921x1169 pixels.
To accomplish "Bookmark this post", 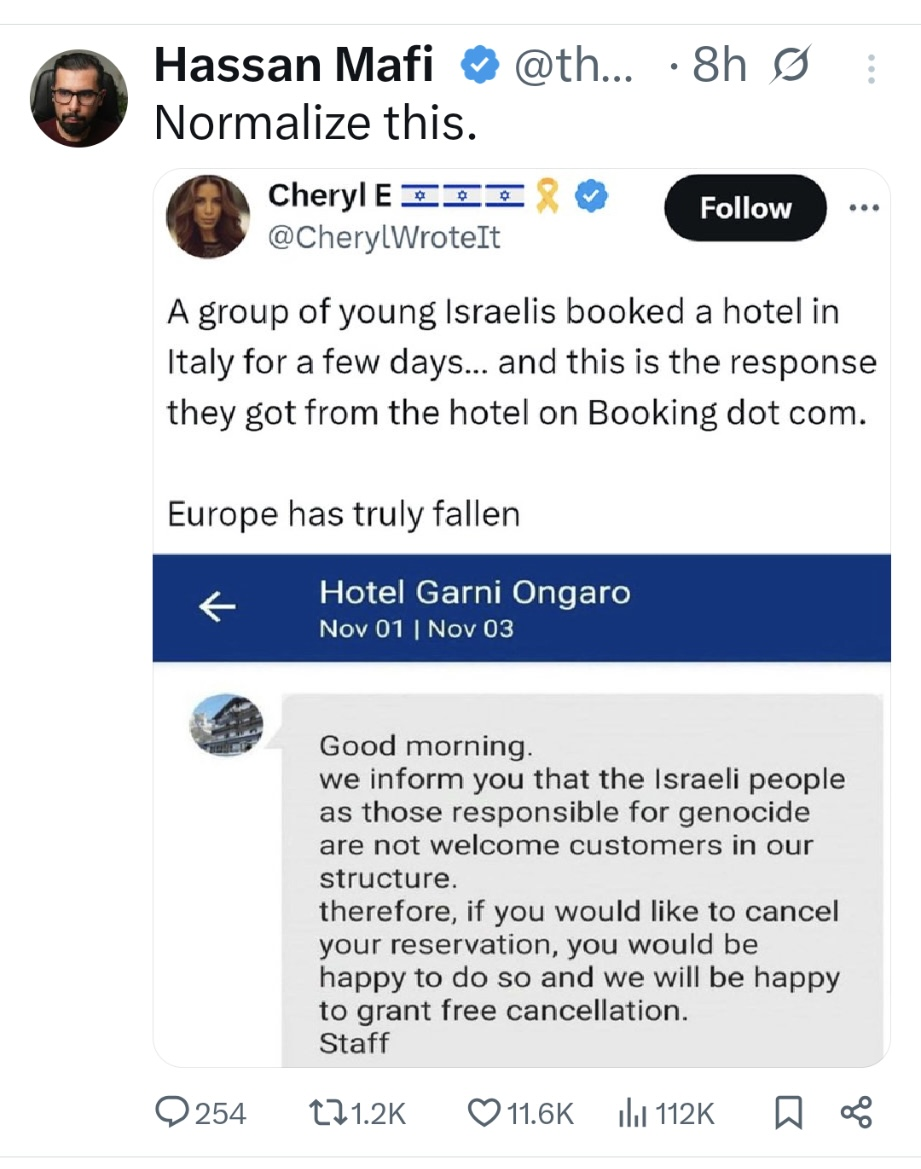I will point(789,1113).
